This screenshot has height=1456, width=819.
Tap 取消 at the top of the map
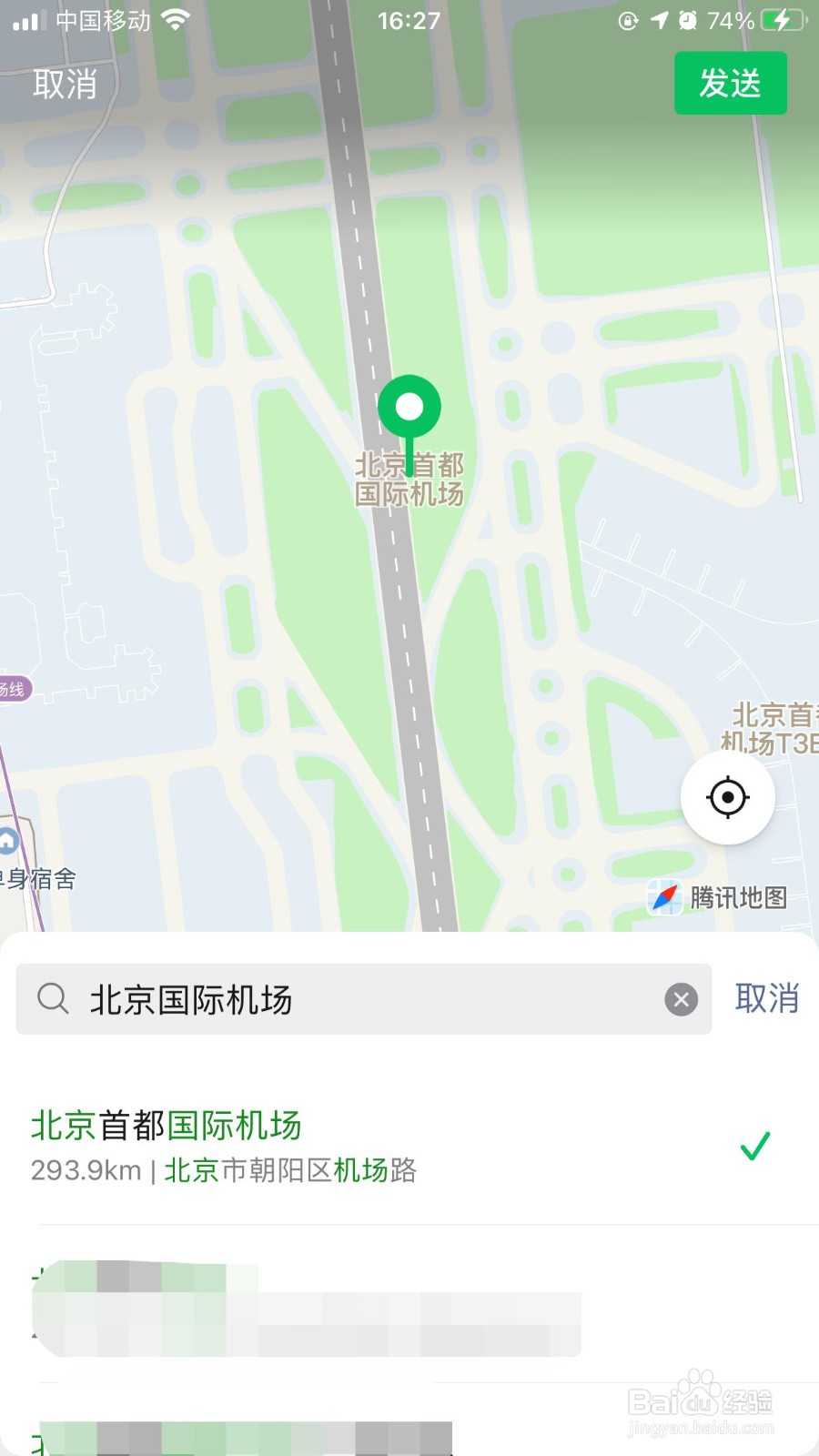pos(65,84)
